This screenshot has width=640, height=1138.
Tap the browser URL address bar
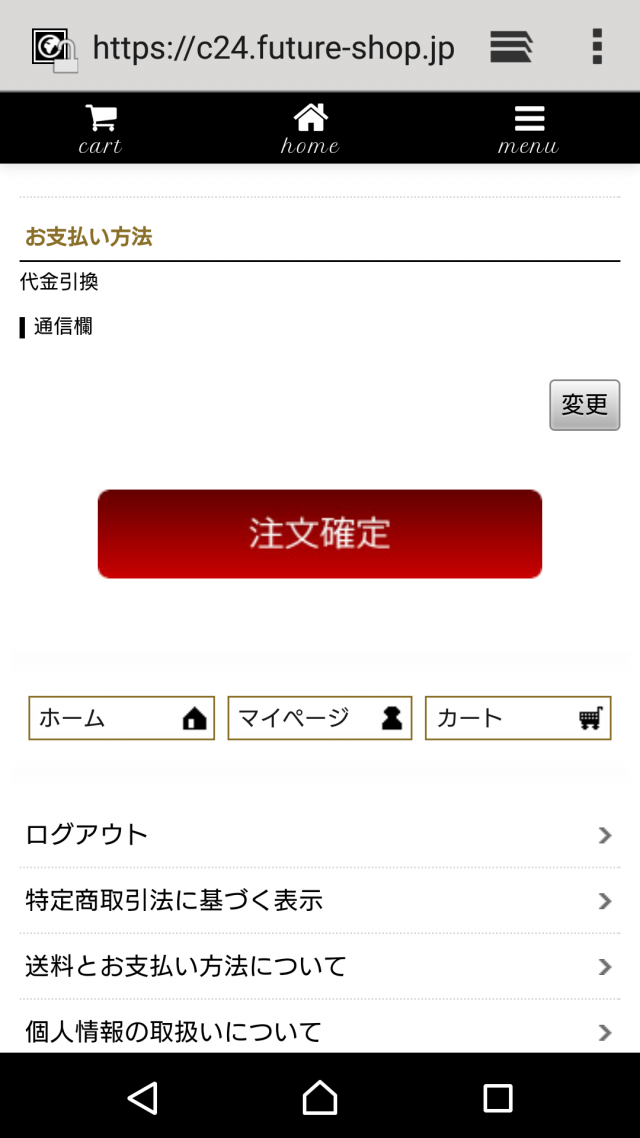click(x=274, y=48)
